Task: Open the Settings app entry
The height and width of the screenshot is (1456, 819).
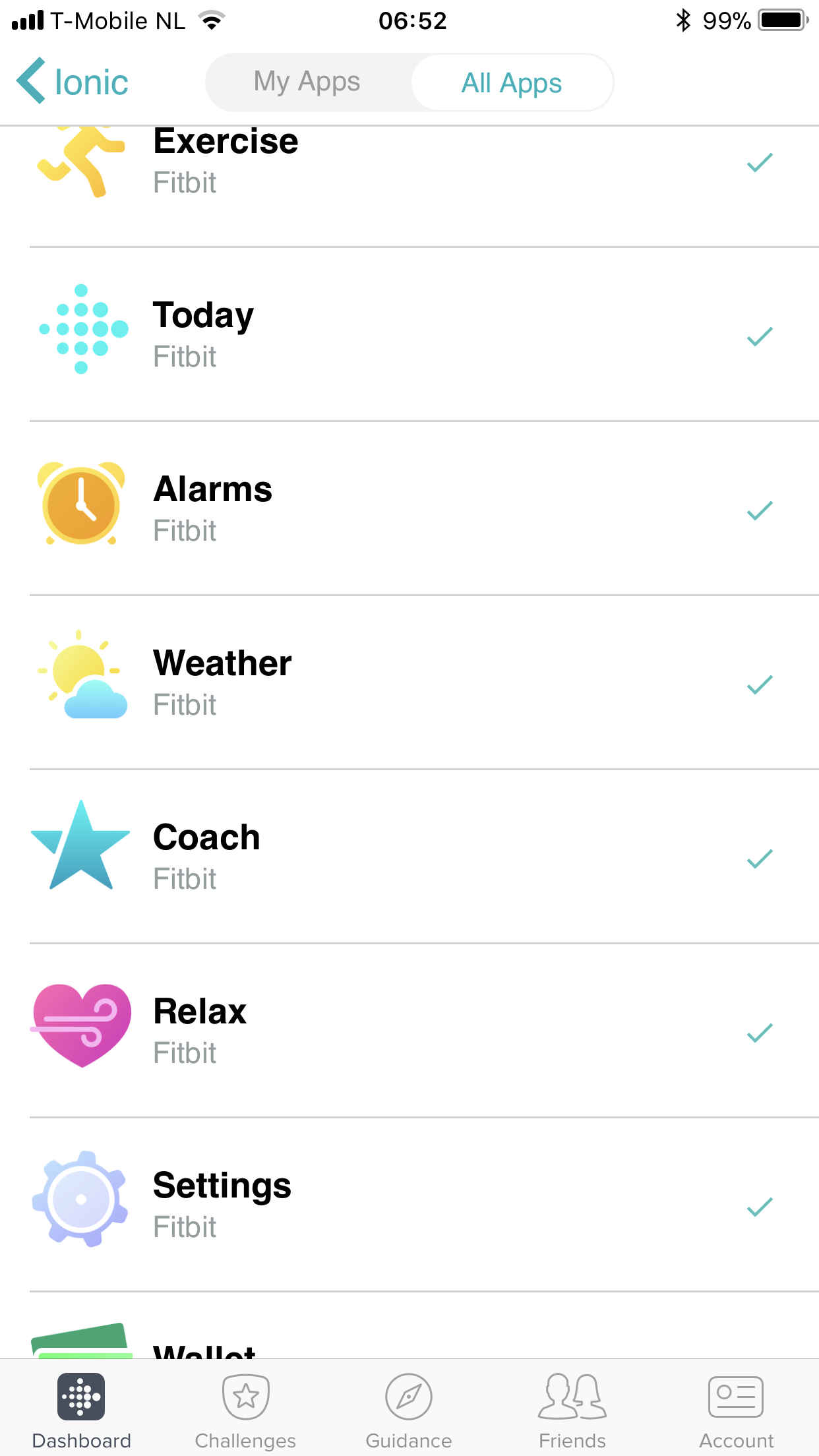Action: coord(409,1205)
